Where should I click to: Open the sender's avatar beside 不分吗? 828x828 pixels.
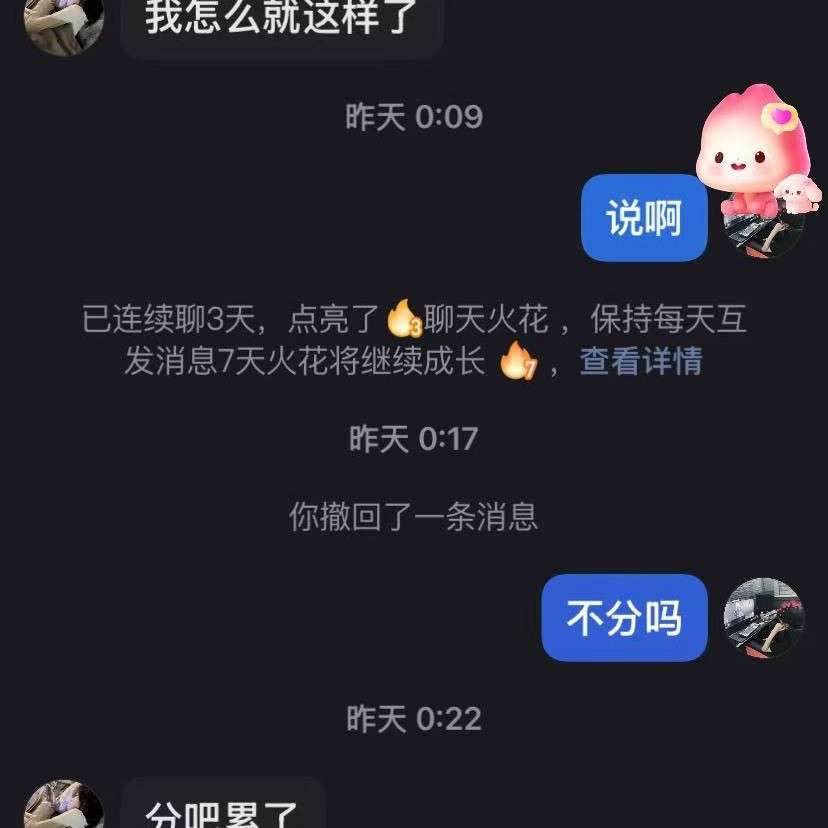[764, 618]
